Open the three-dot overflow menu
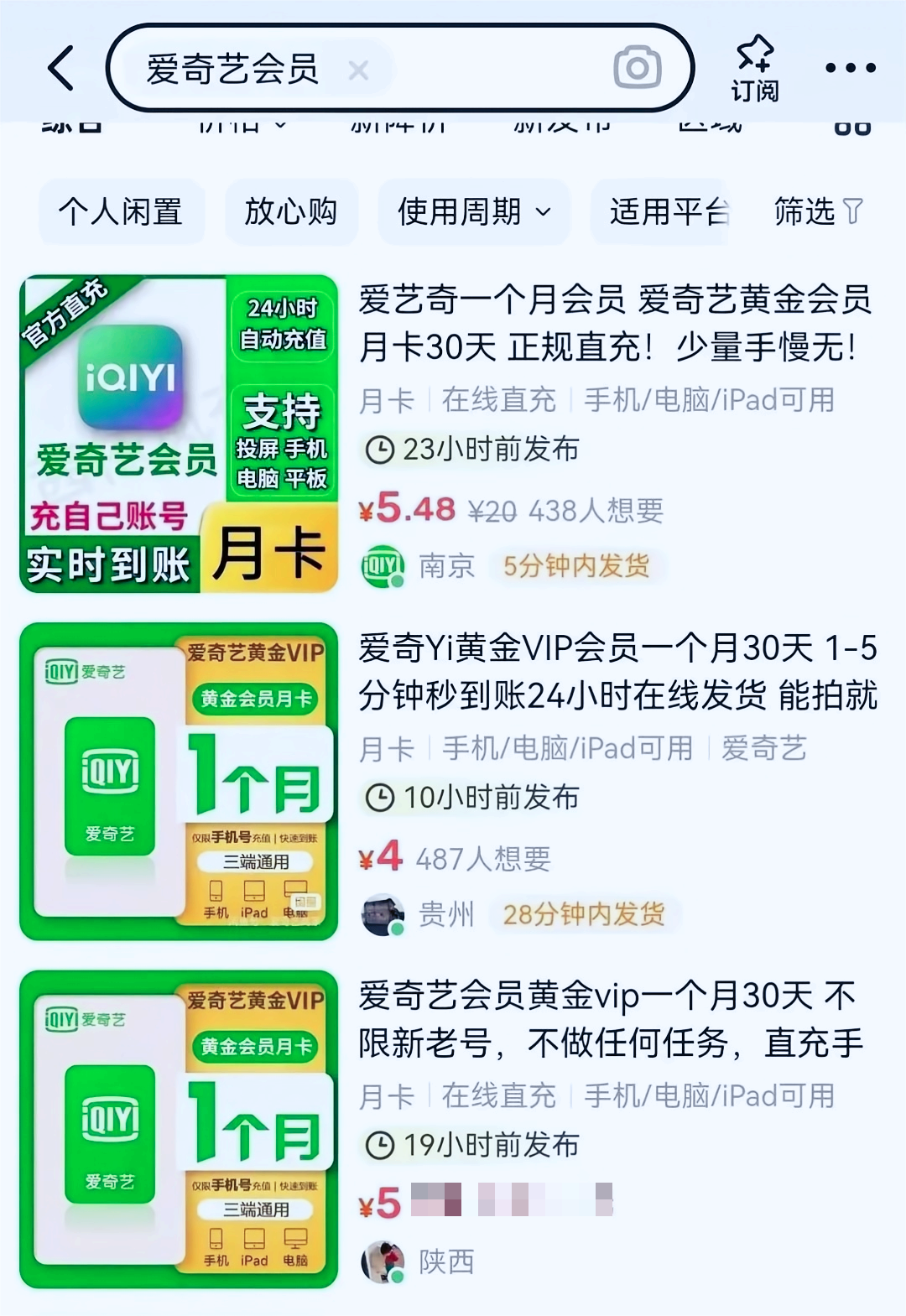This screenshot has height=1316, width=906. click(x=850, y=68)
